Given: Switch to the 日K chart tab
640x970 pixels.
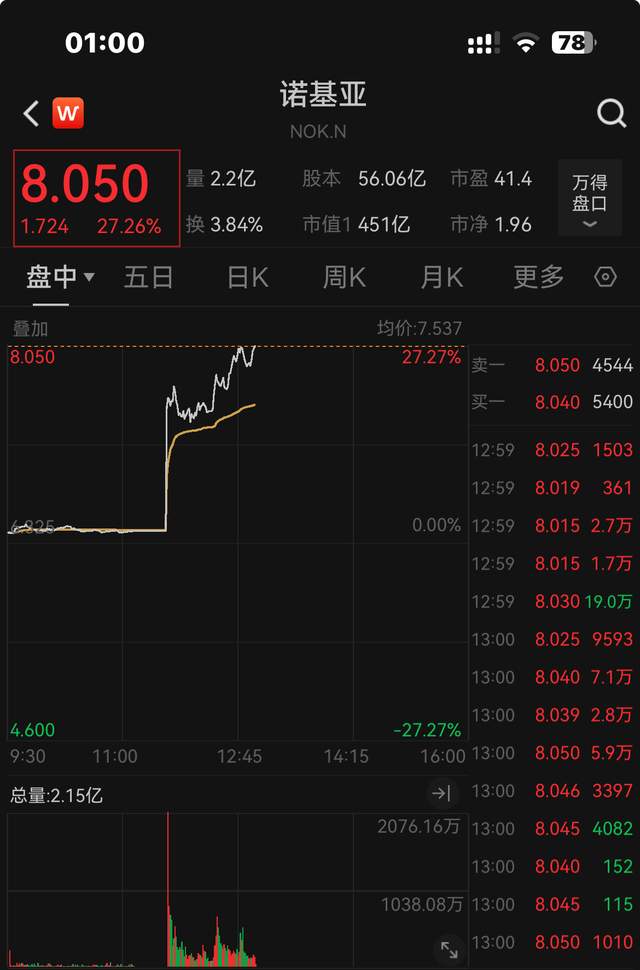Looking at the screenshot, I should [247, 277].
